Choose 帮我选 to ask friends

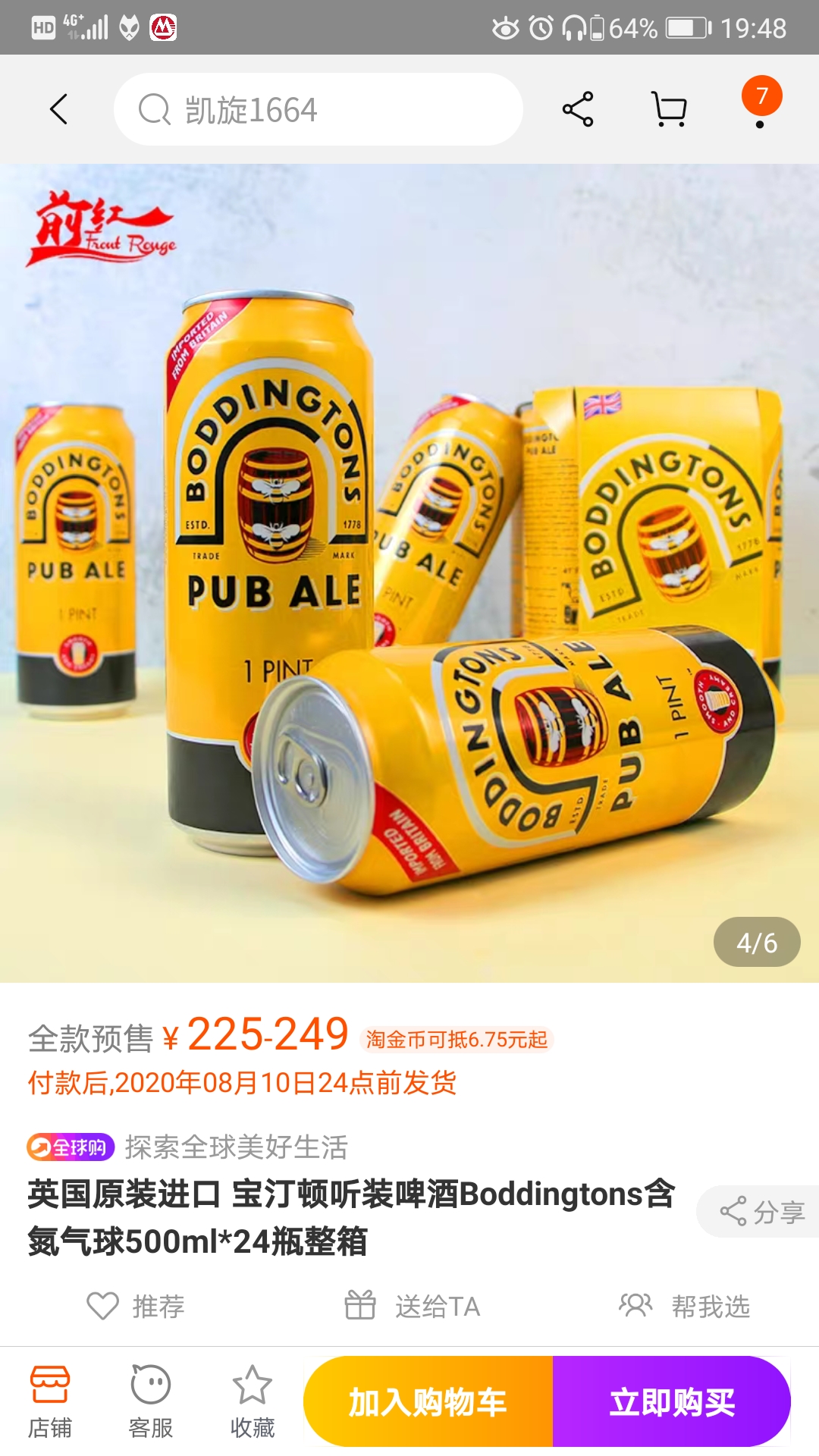pyautogui.click(x=685, y=1306)
